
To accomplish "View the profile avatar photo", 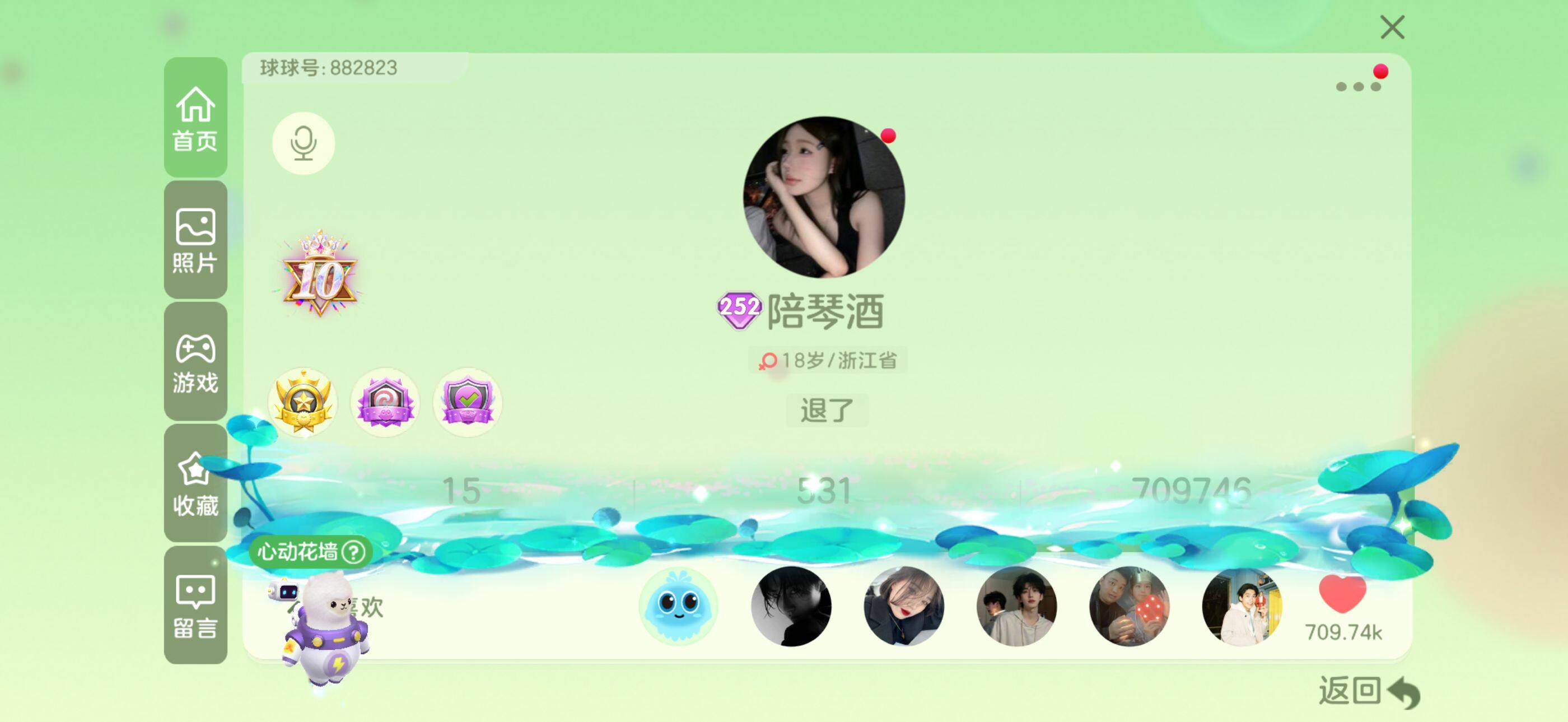I will pos(824,197).
